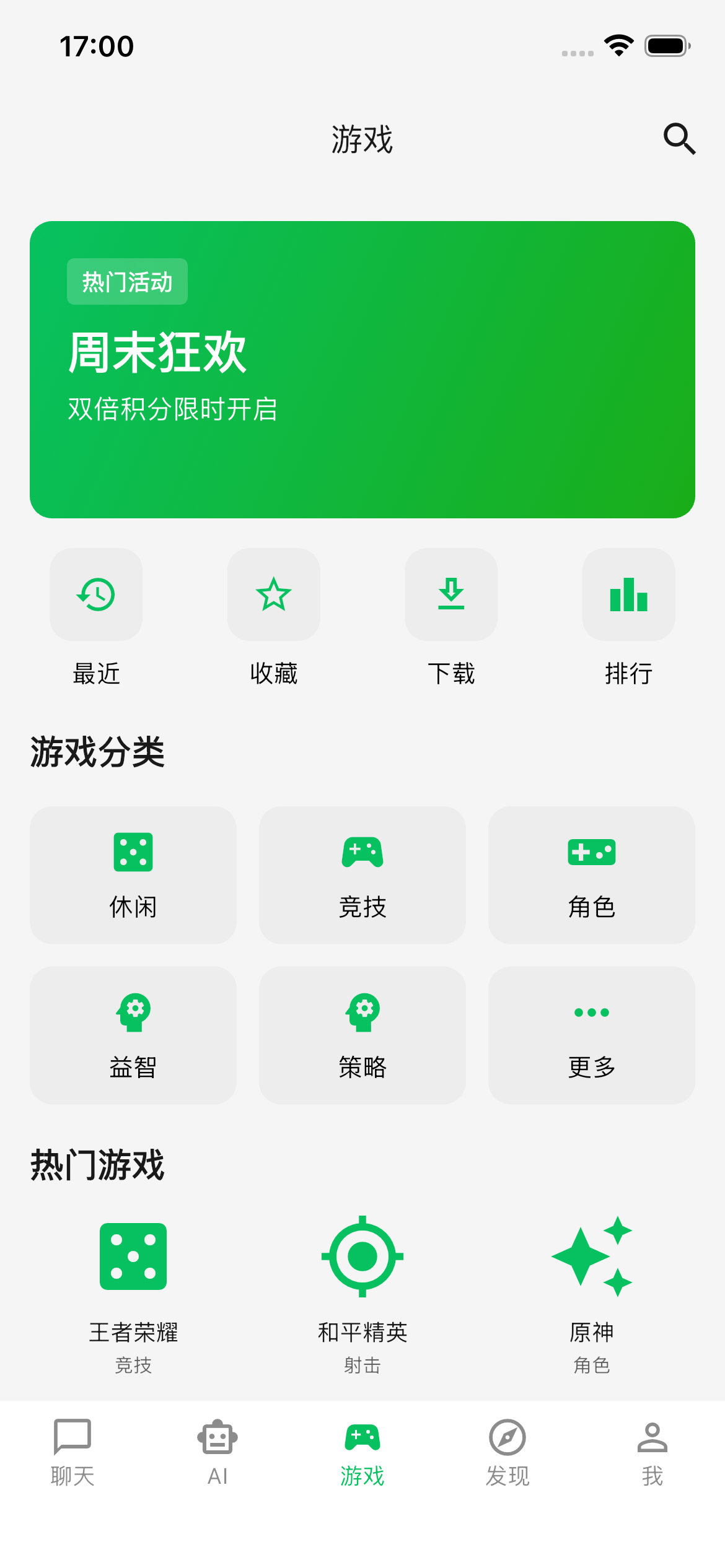Select the 休闲 casual games dice icon

tap(133, 852)
